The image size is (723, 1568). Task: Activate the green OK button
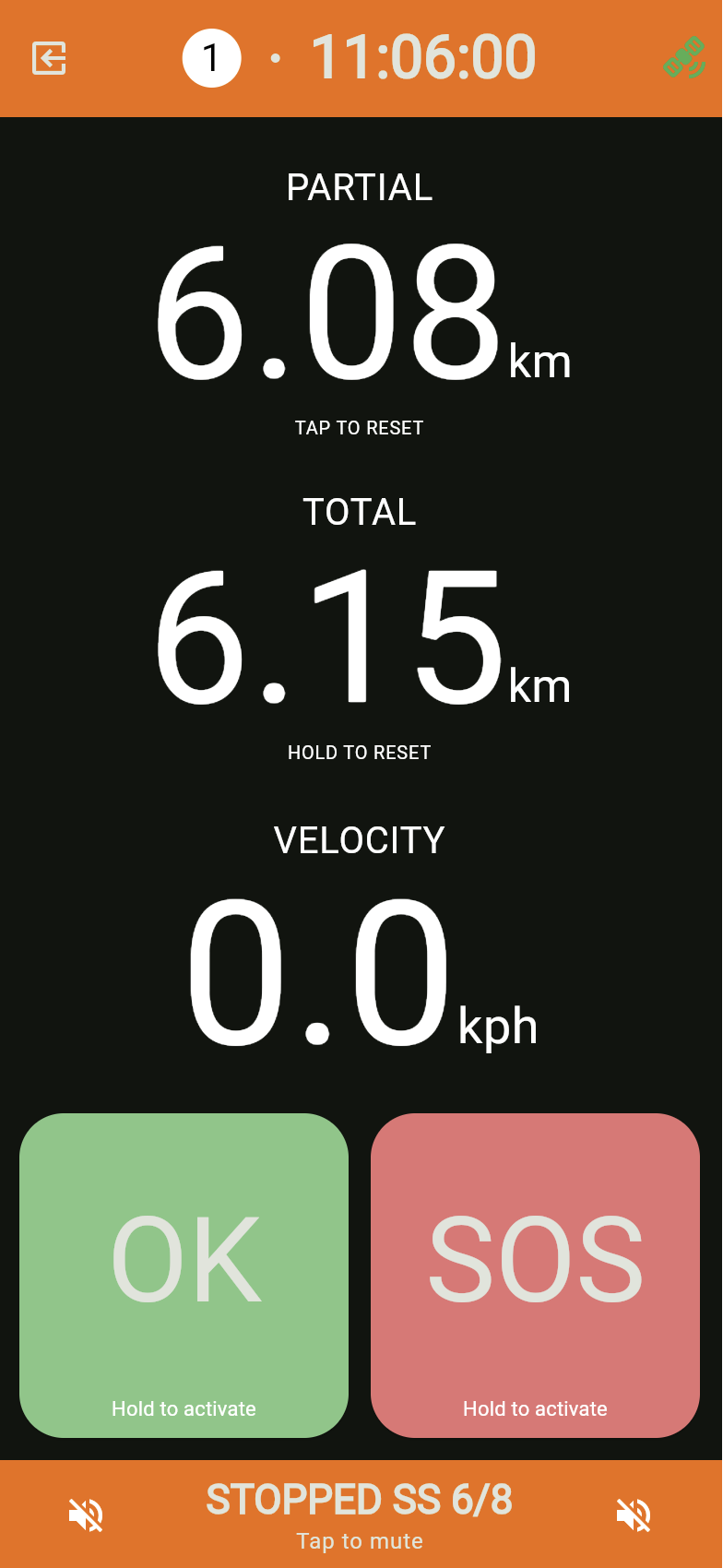click(184, 1276)
